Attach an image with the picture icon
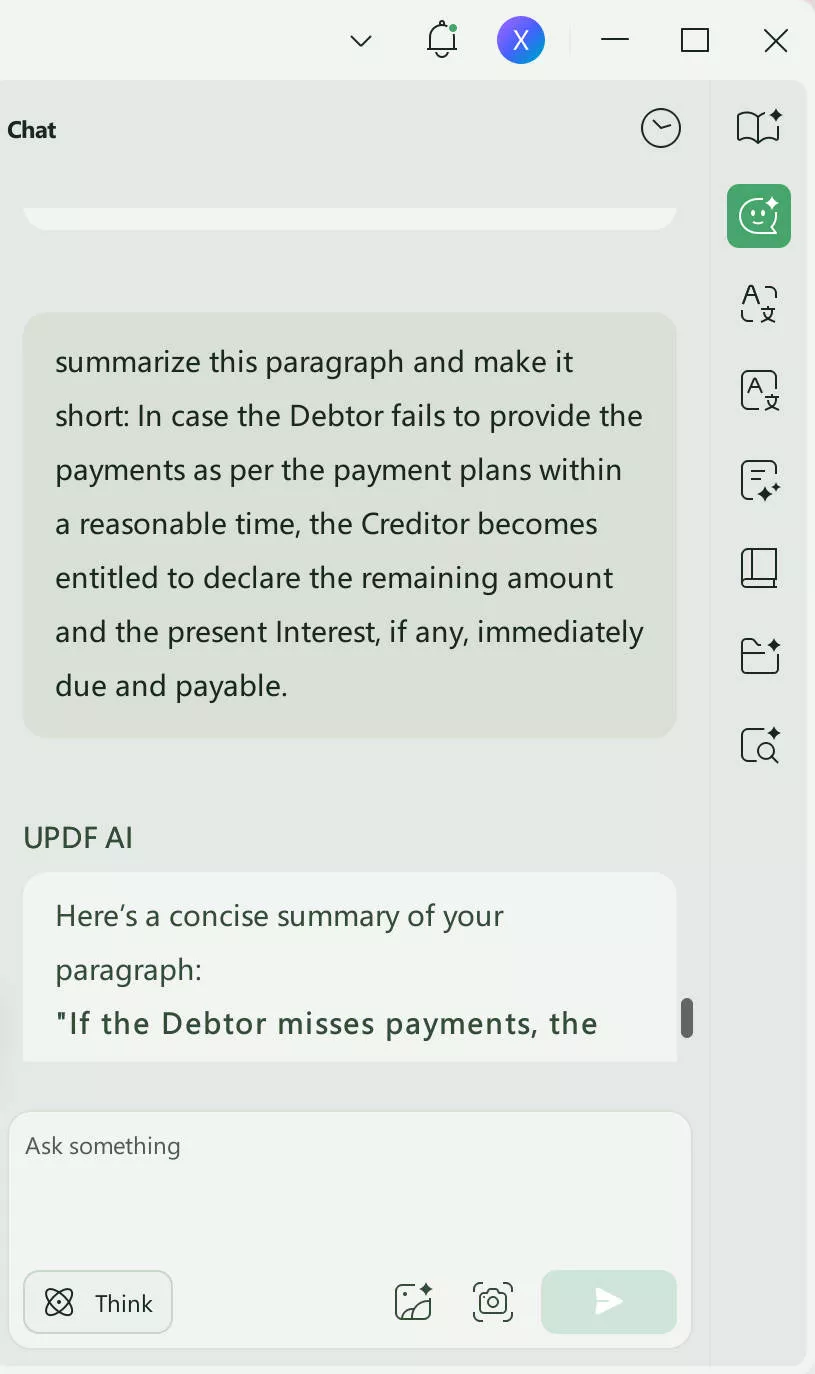 (x=413, y=1302)
